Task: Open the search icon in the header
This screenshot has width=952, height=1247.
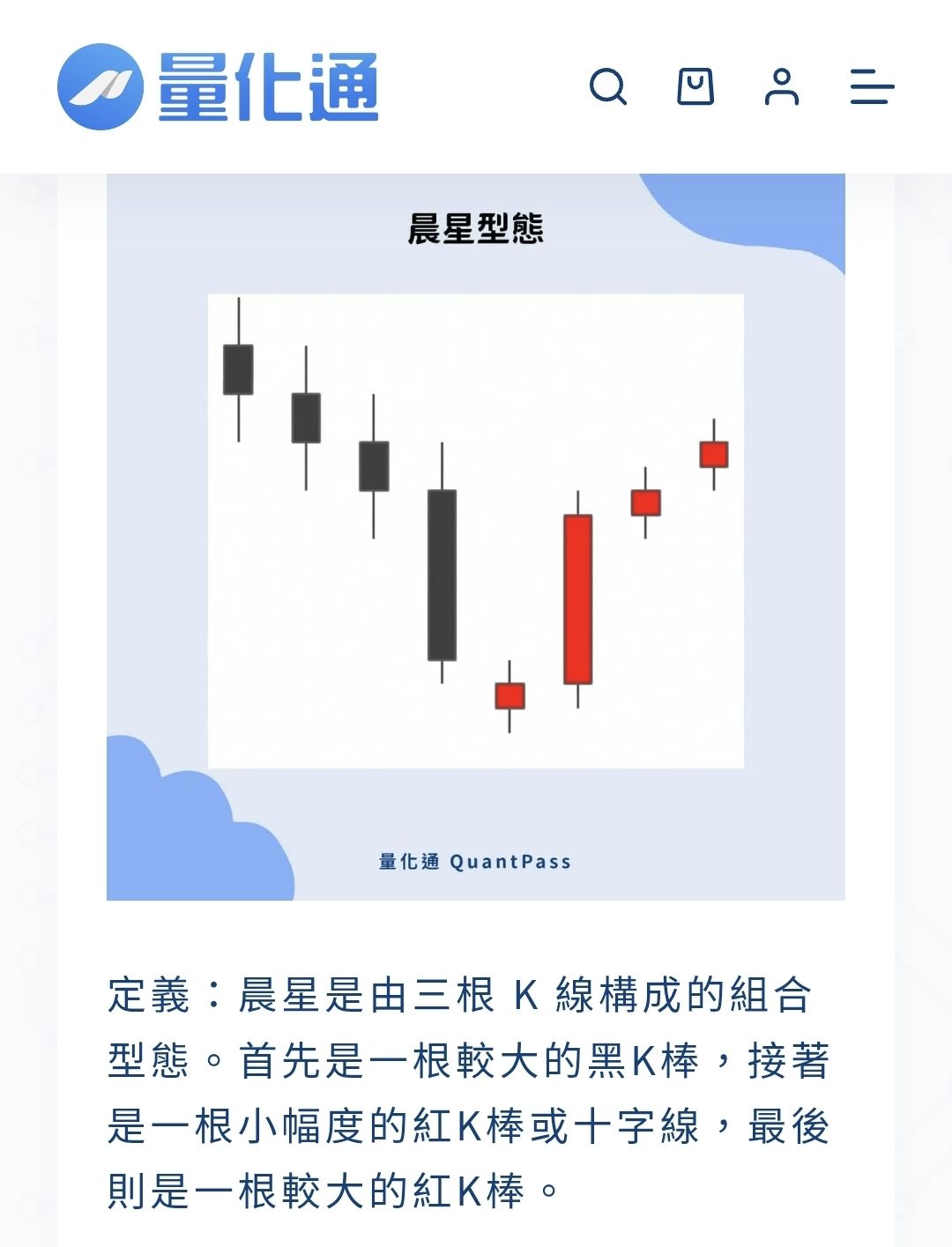Action: pyautogui.click(x=607, y=86)
